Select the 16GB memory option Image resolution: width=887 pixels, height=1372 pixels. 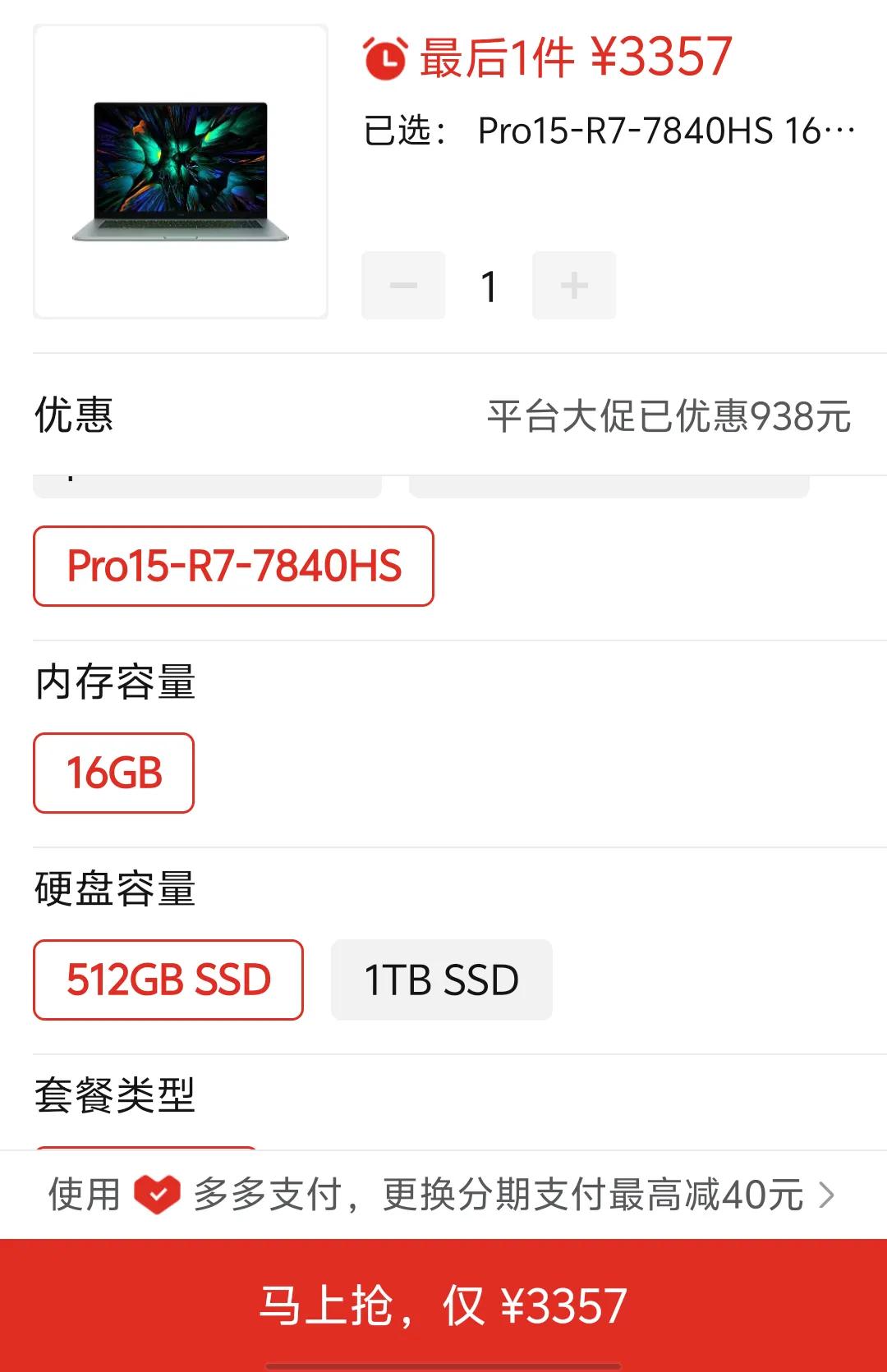[113, 773]
